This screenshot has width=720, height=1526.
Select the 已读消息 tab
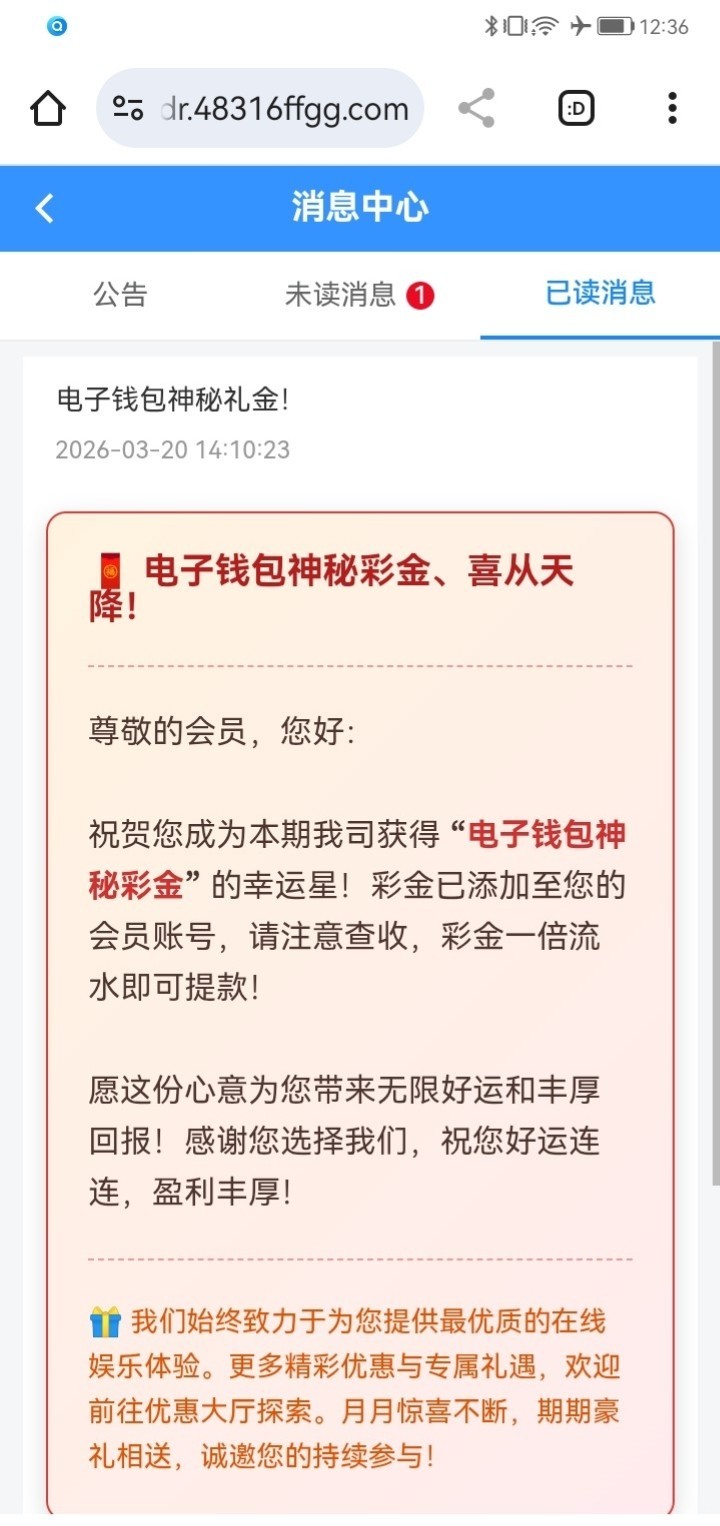600,293
